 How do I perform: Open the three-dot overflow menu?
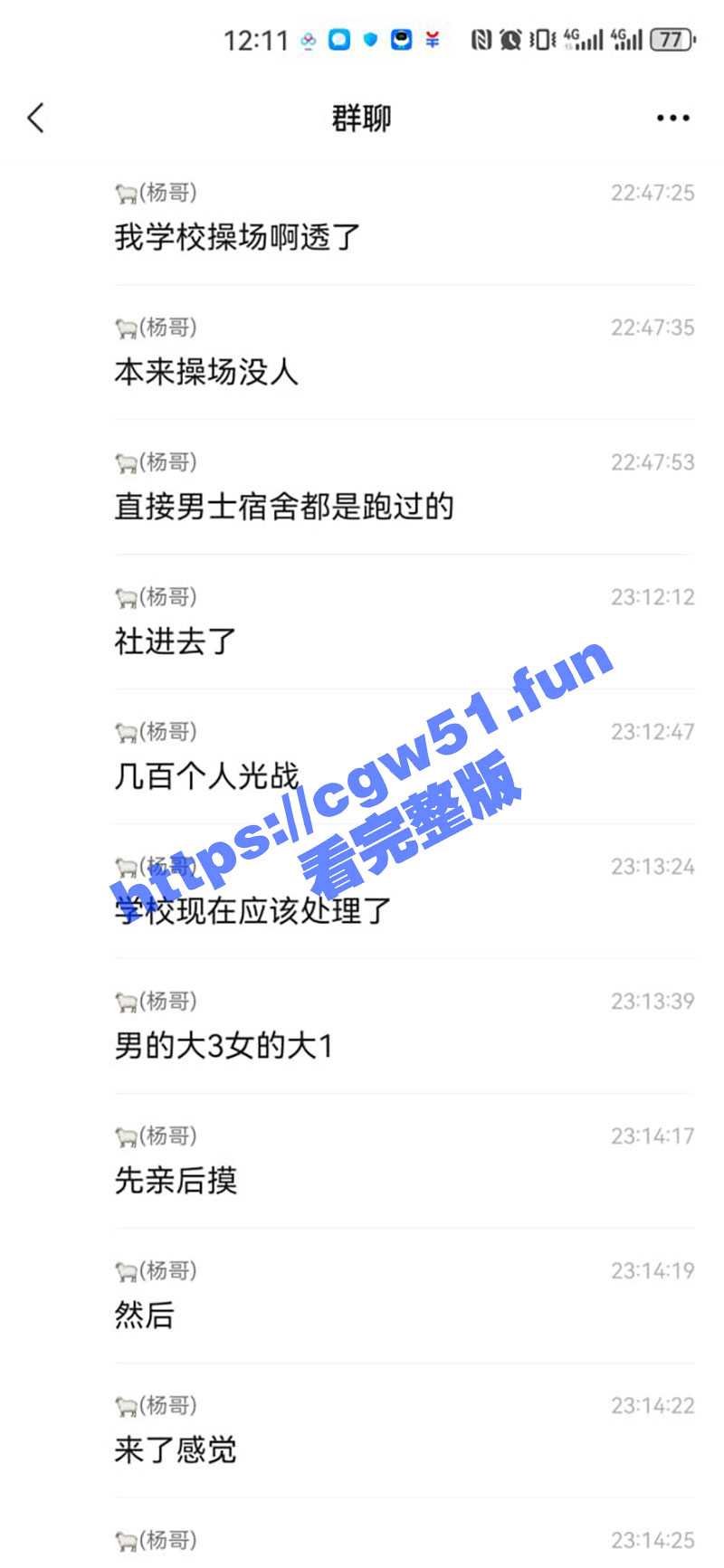(x=672, y=118)
